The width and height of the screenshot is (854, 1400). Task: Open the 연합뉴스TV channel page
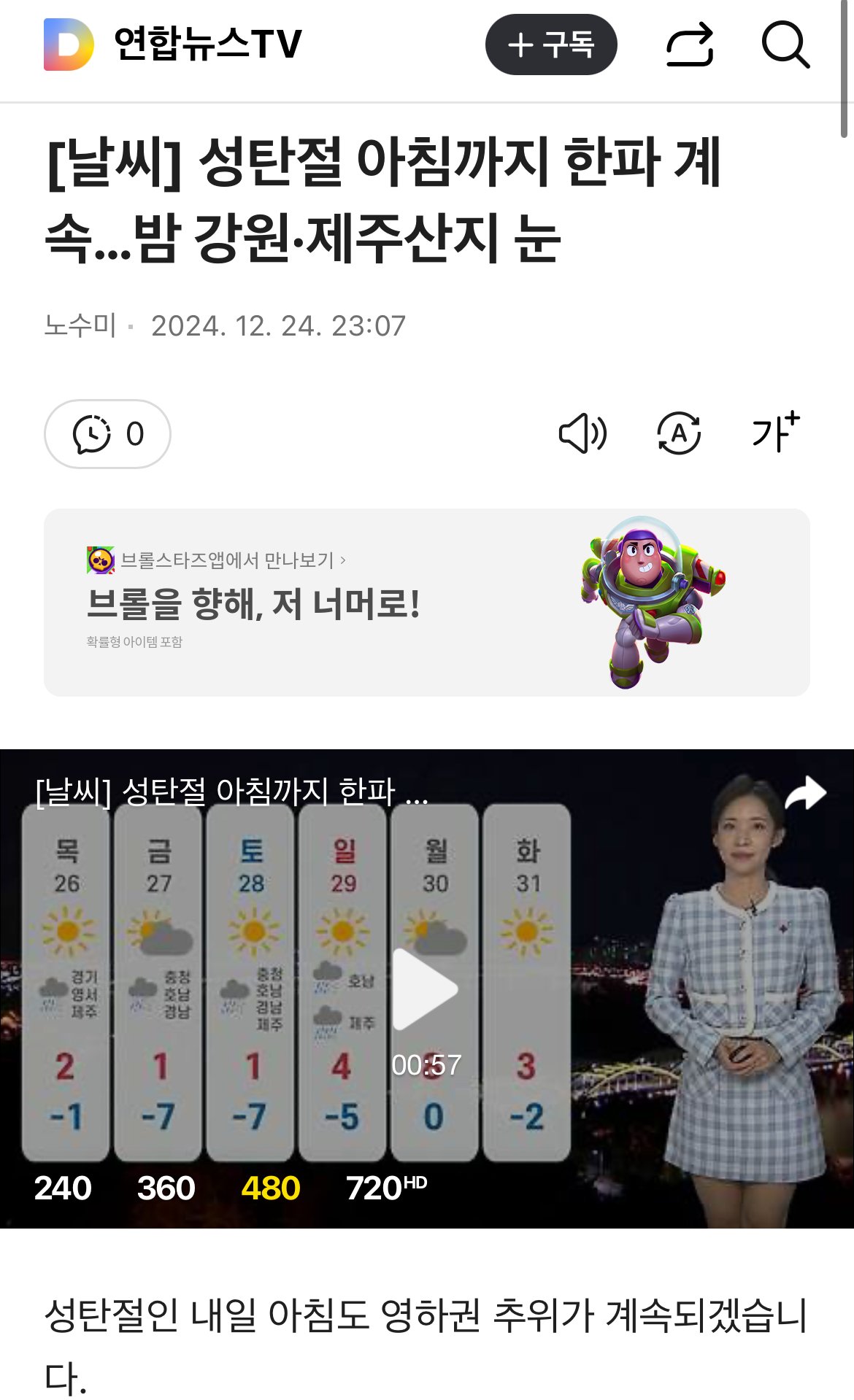[208, 45]
